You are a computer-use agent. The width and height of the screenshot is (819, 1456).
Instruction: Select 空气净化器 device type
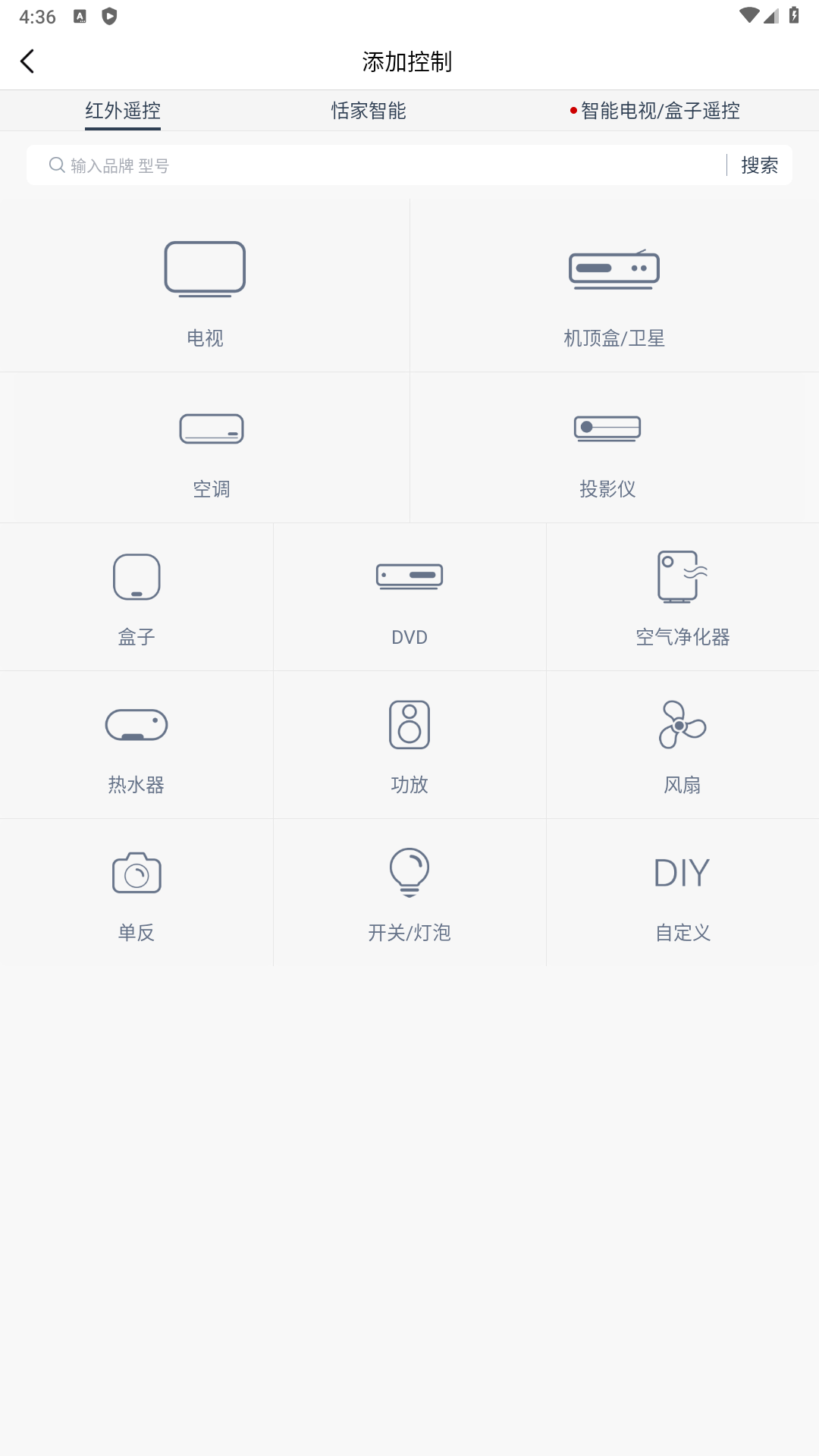tap(682, 598)
